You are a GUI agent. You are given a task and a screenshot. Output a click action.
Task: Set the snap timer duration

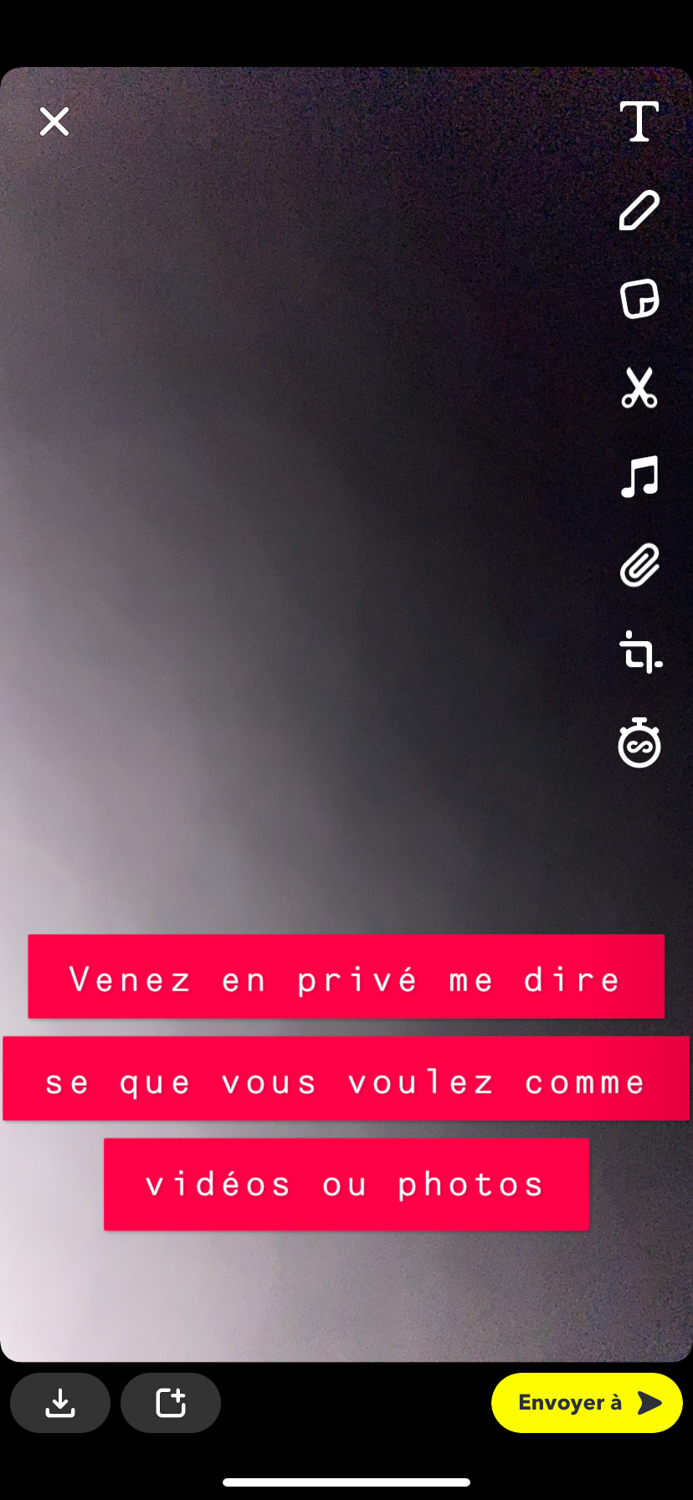point(639,743)
